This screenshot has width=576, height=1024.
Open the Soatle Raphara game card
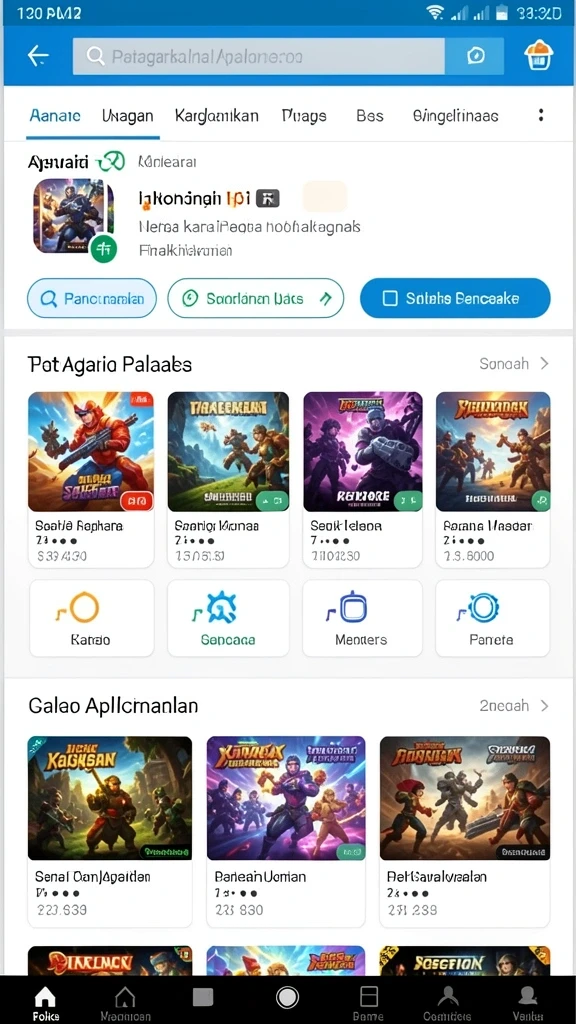tap(91, 479)
